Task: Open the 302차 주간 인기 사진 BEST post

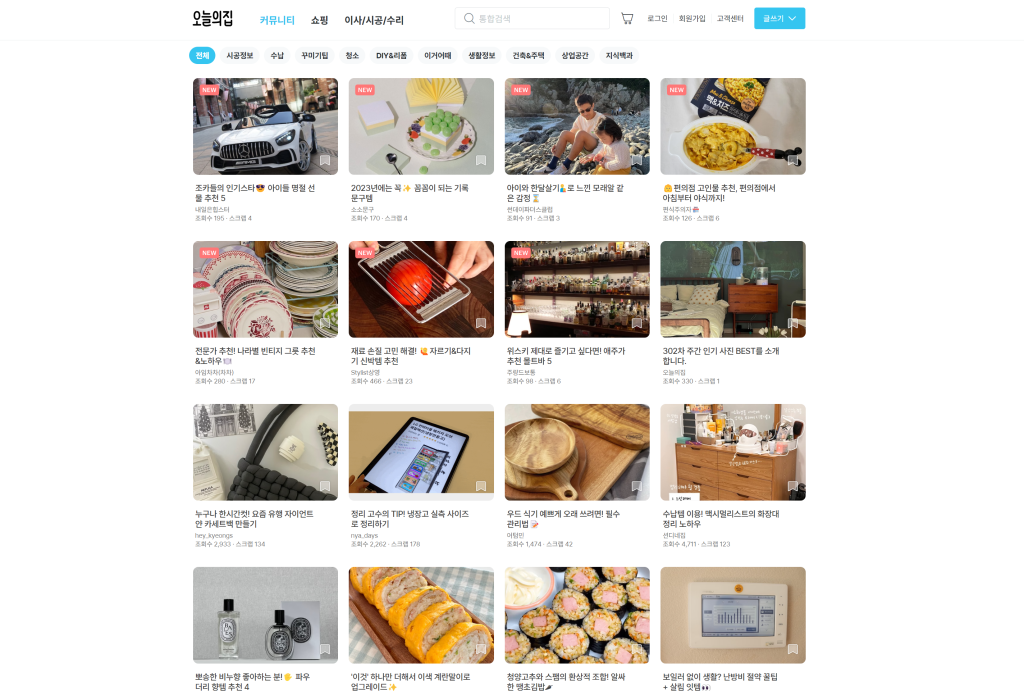Action: tap(732, 289)
